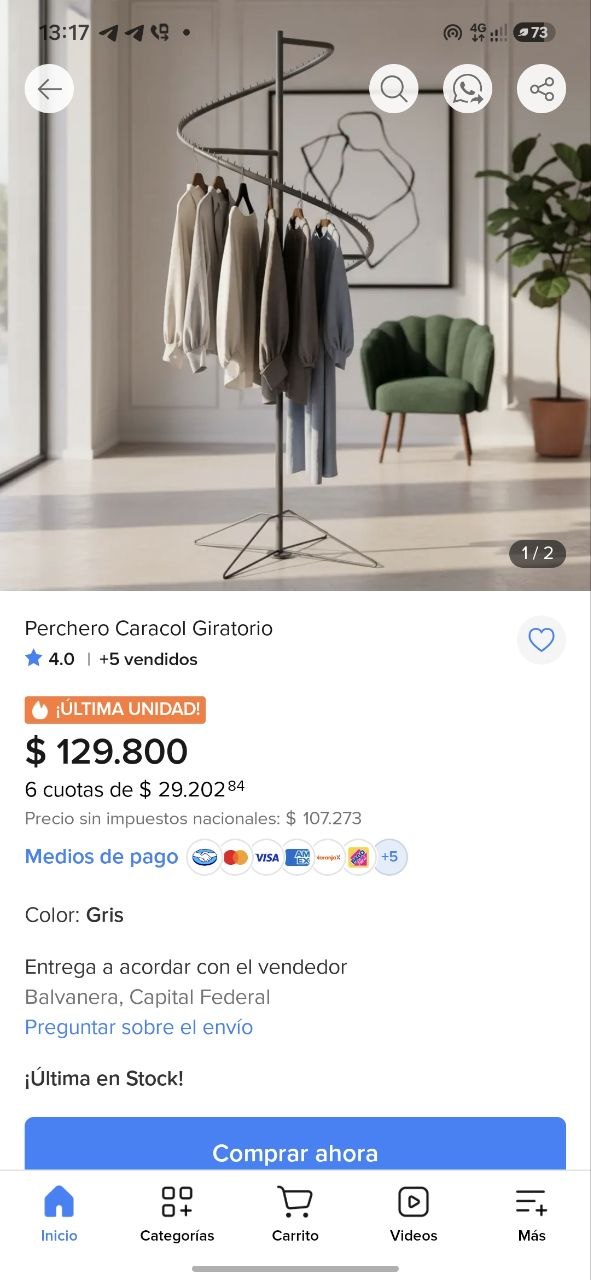This screenshot has height=1280, width=591.
Task: Show more payment methods via +5 badge
Action: [x=390, y=857]
